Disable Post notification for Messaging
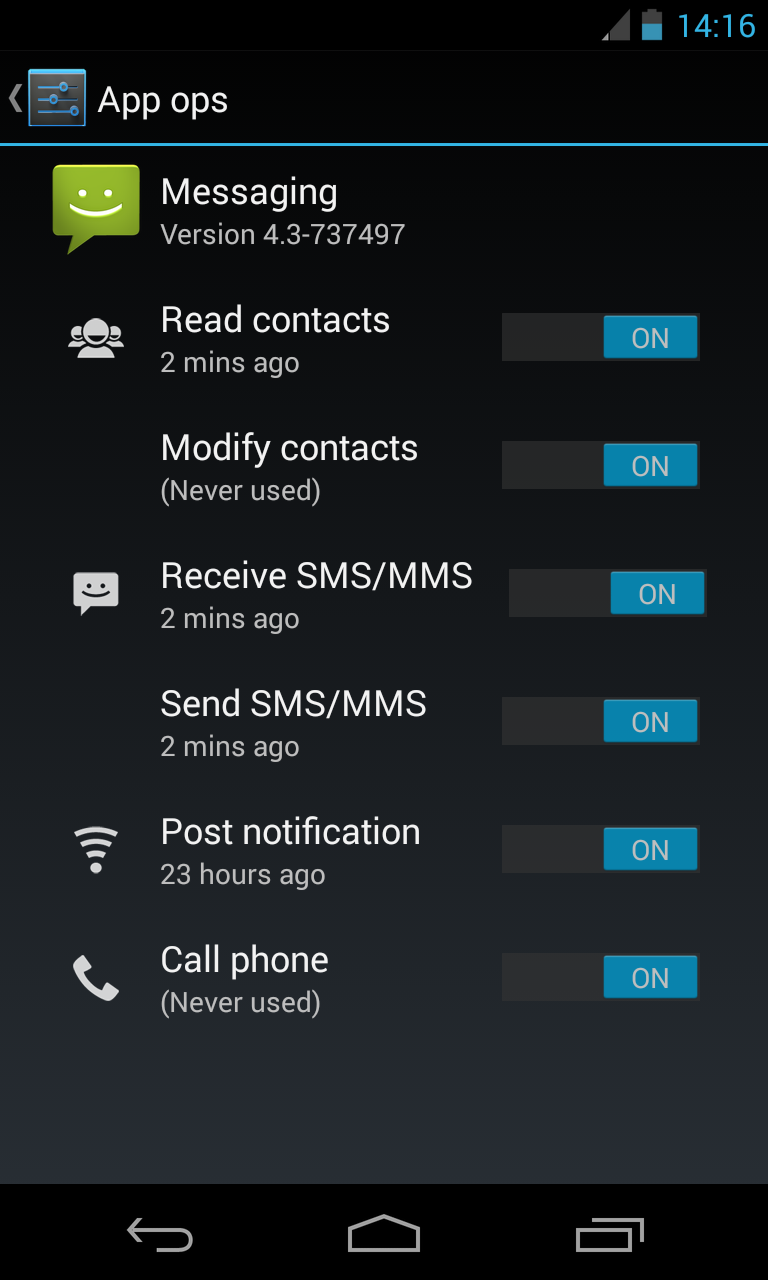The image size is (768, 1280). 600,850
